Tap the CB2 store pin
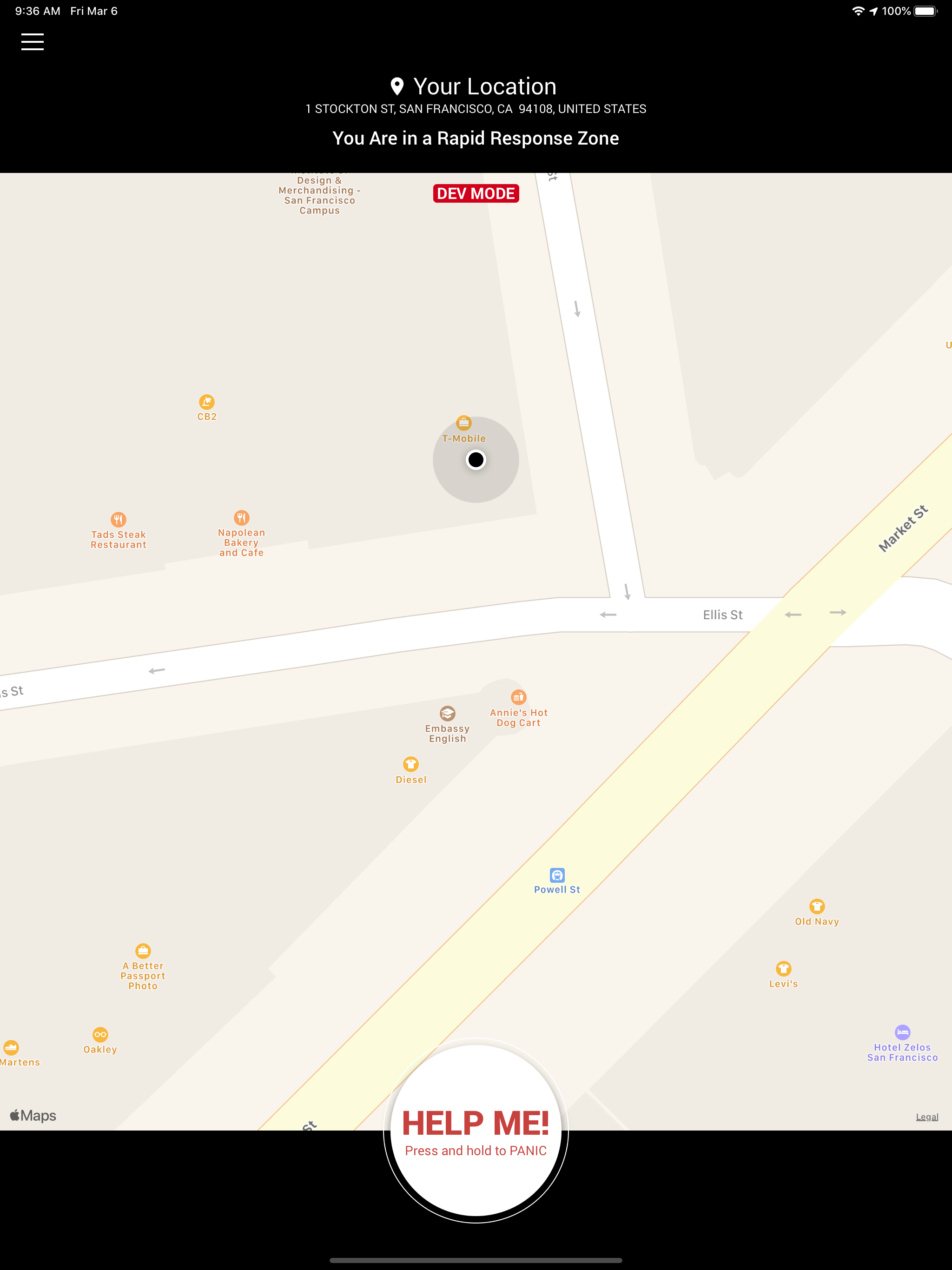The image size is (952, 1270). tap(206, 402)
